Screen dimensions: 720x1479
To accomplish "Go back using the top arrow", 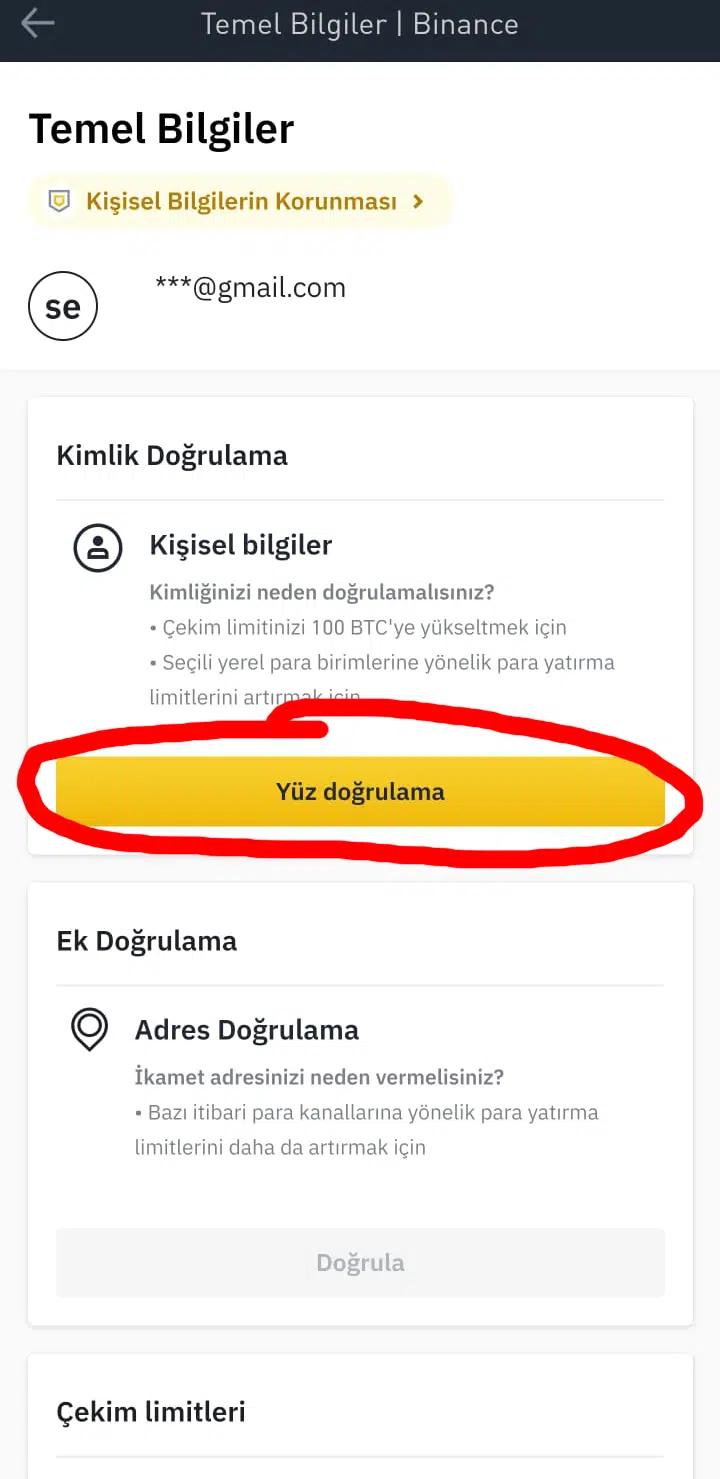I will coord(37,23).
